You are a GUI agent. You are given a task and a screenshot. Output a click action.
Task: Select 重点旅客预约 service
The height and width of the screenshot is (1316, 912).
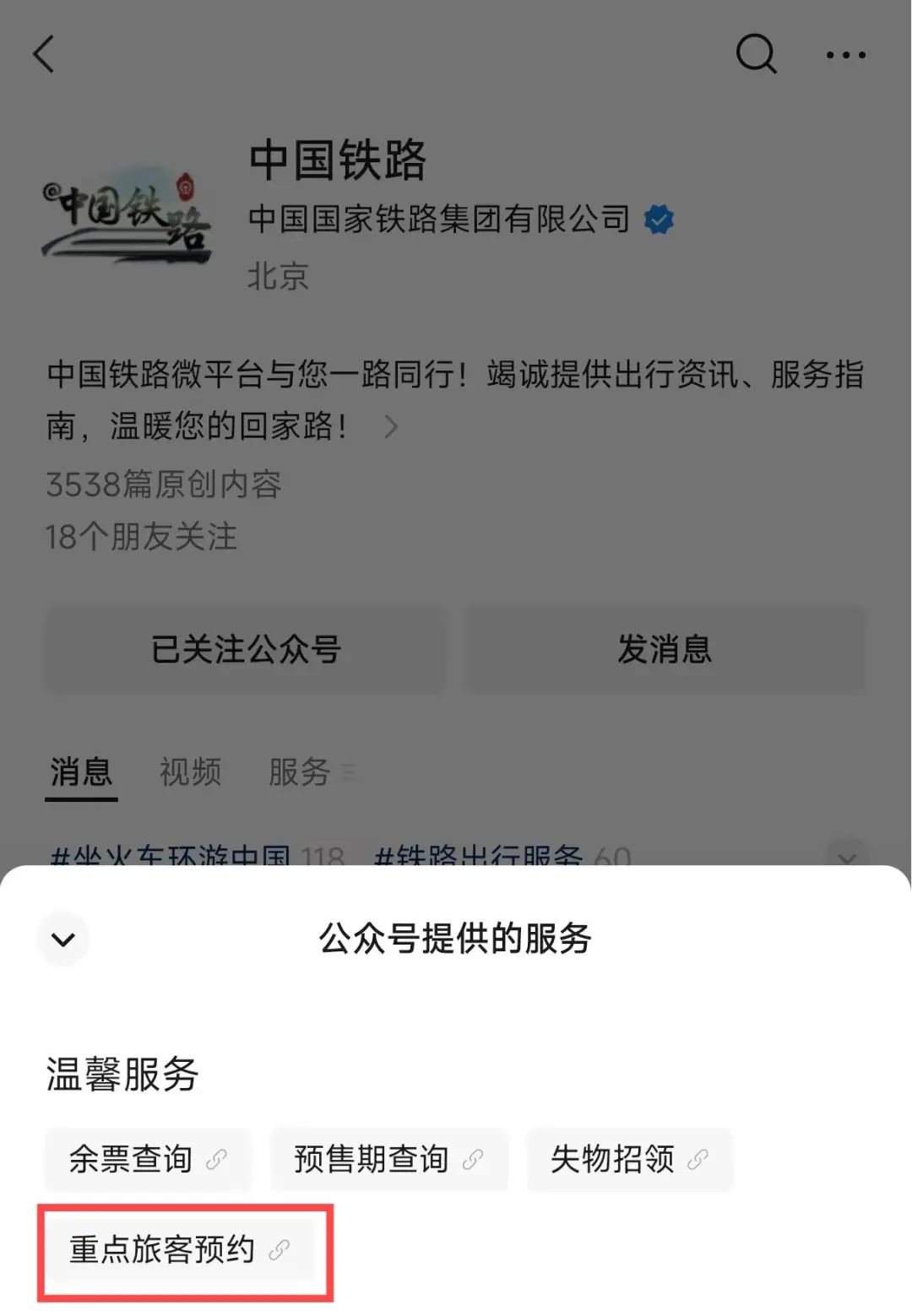click(179, 1249)
